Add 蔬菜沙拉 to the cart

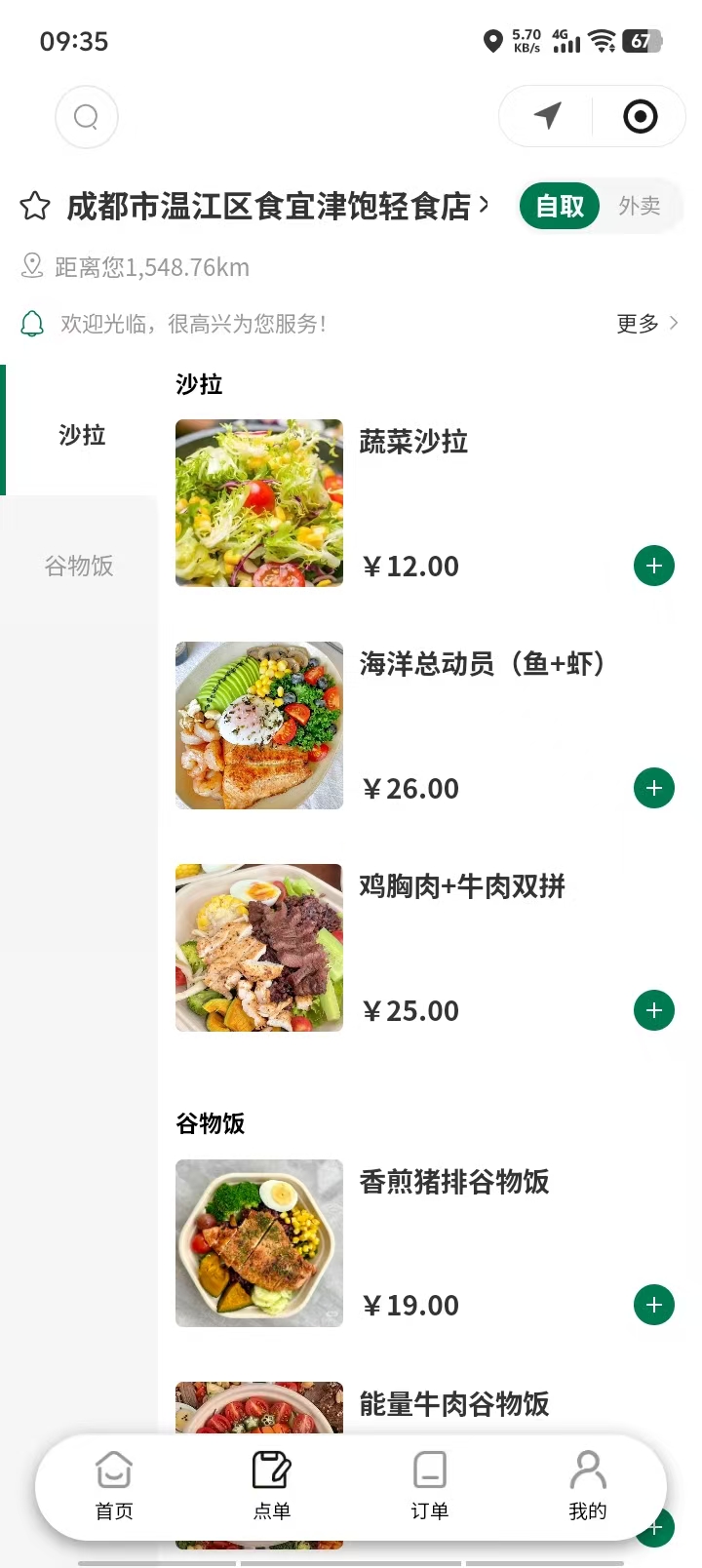[x=654, y=566]
